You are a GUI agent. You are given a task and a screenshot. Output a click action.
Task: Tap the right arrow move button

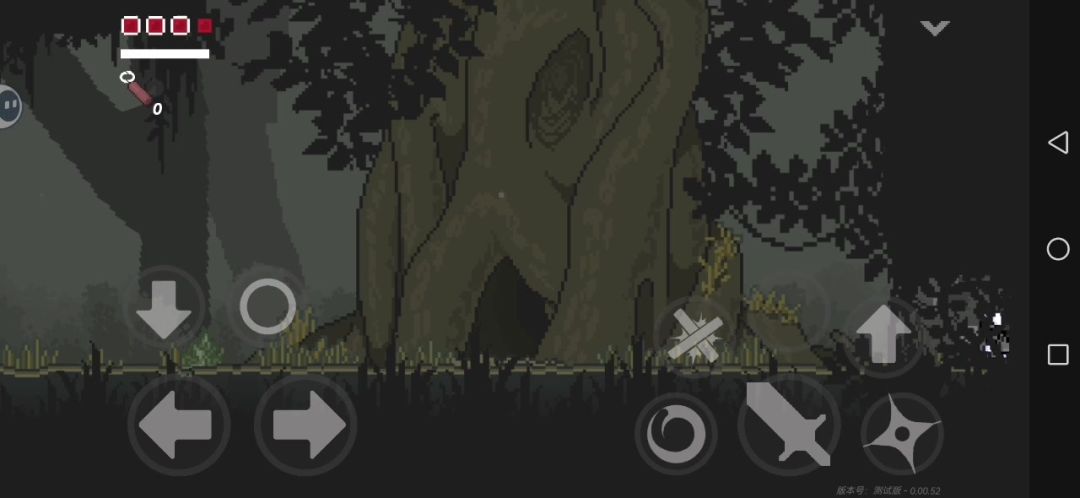pos(306,426)
